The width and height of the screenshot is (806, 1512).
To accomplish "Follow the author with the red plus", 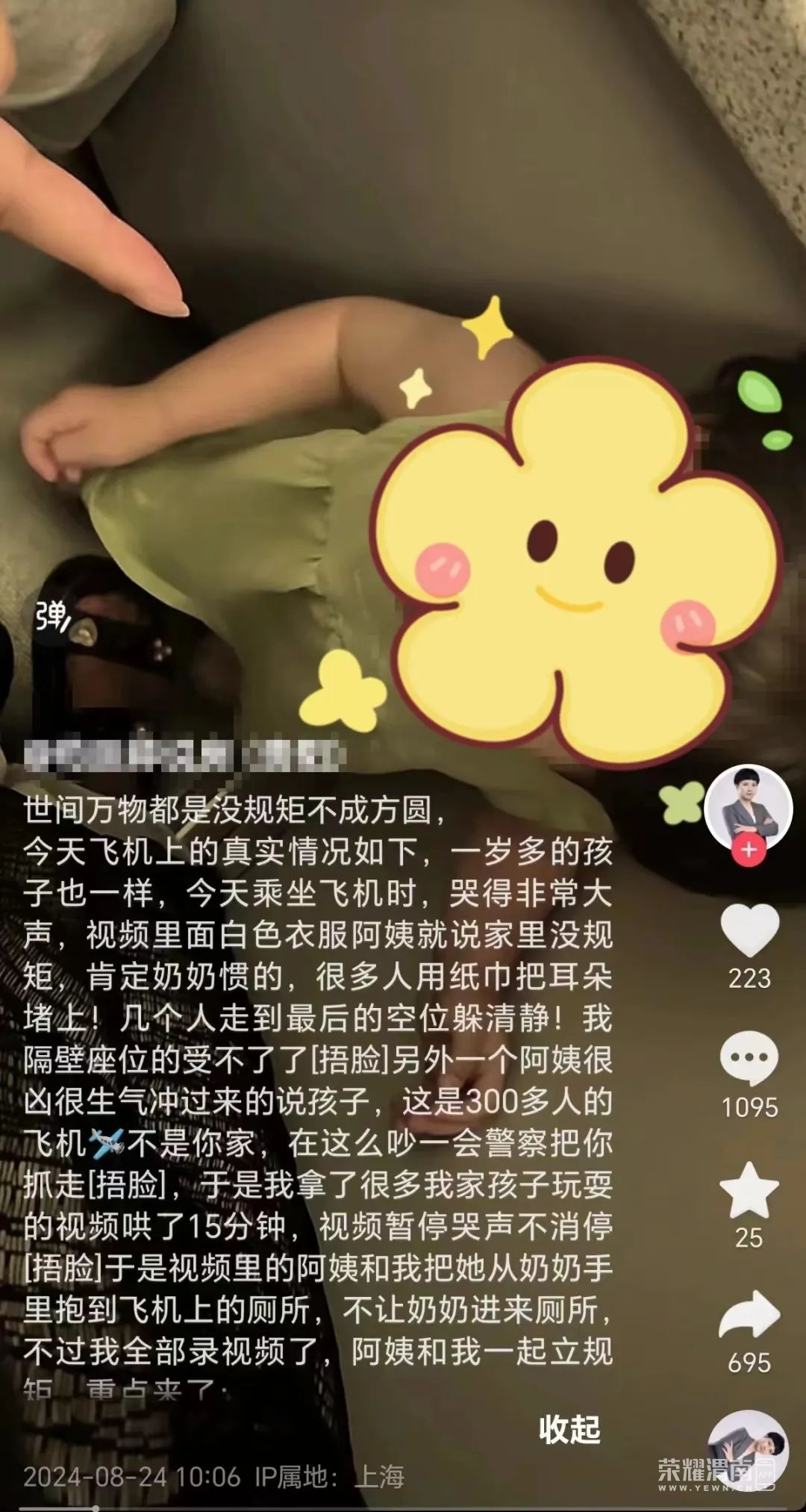I will (749, 850).
